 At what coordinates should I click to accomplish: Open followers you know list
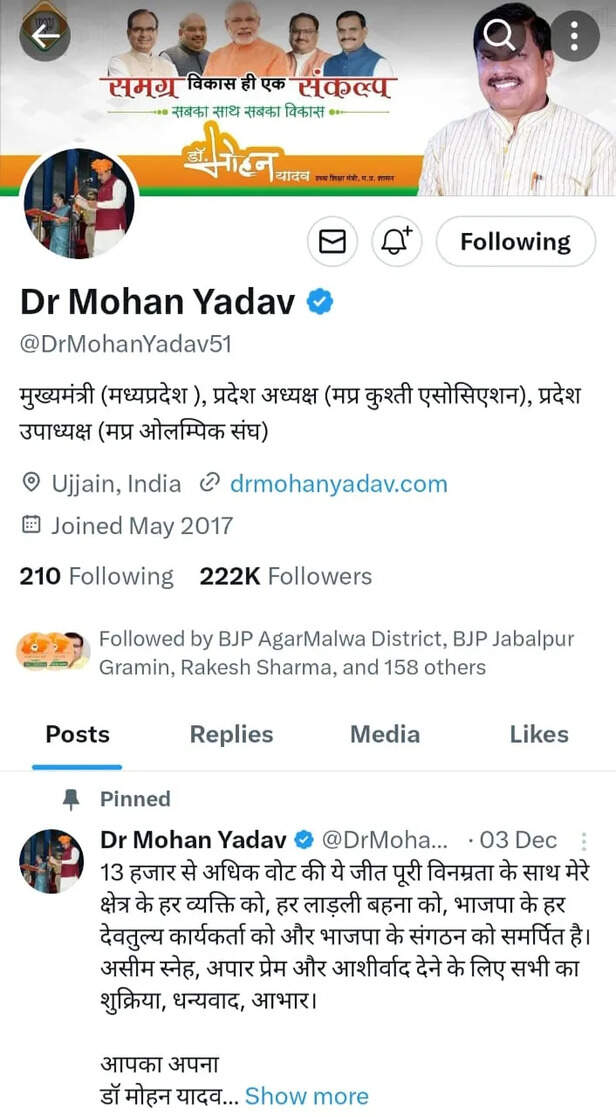click(x=296, y=653)
